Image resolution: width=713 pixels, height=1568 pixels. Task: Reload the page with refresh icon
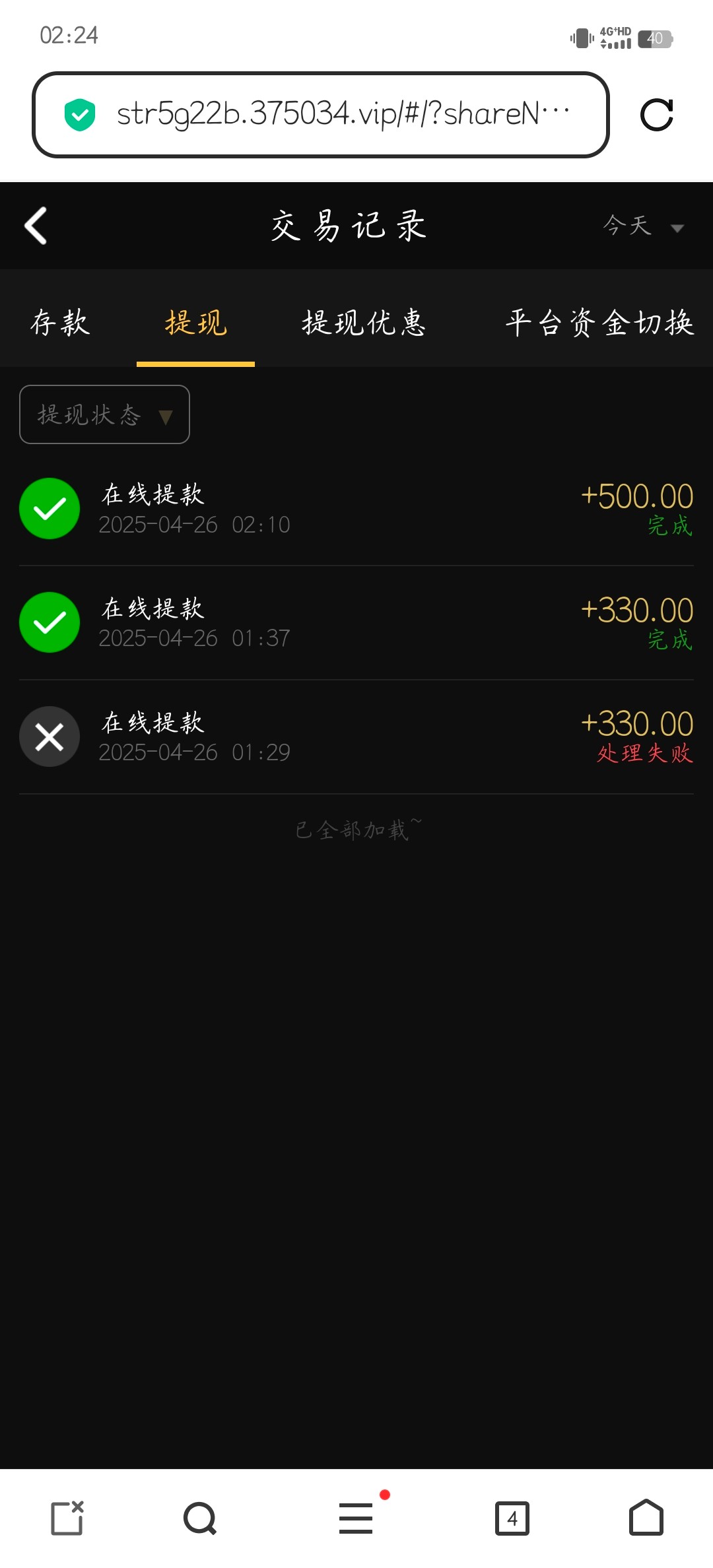[657, 115]
